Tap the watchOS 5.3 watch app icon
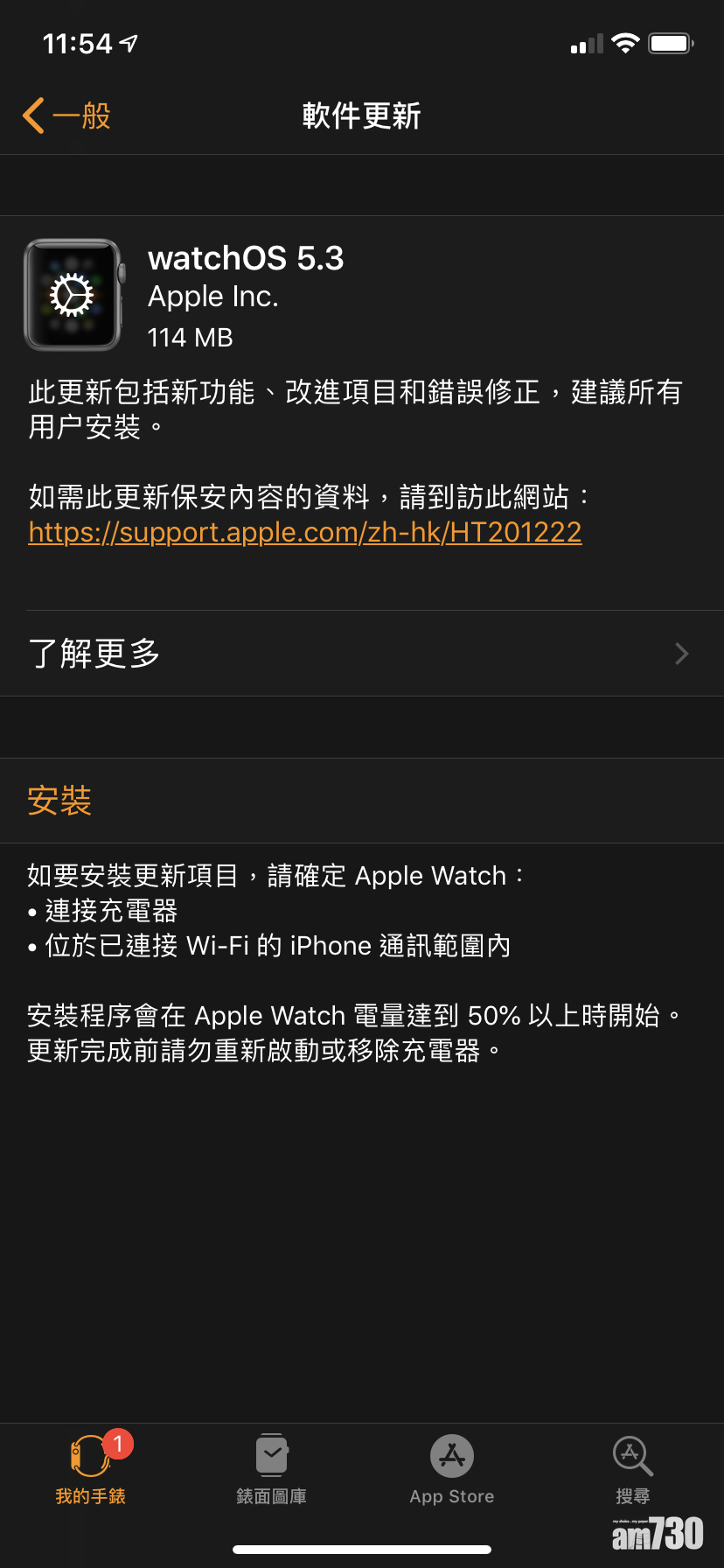This screenshot has height=1568, width=724. [73, 295]
